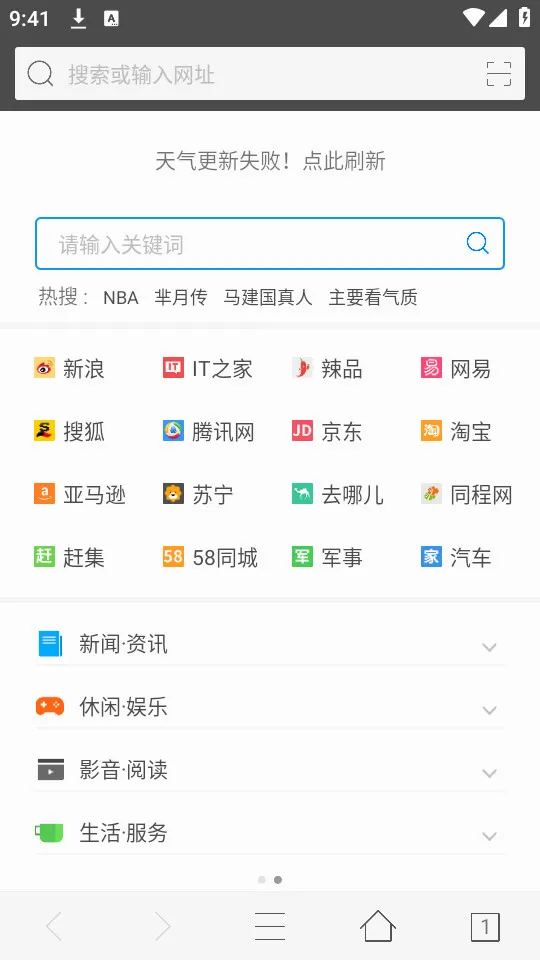Open the browser menu in bottom bar
Screen dimensions: 540x960
click(270, 926)
